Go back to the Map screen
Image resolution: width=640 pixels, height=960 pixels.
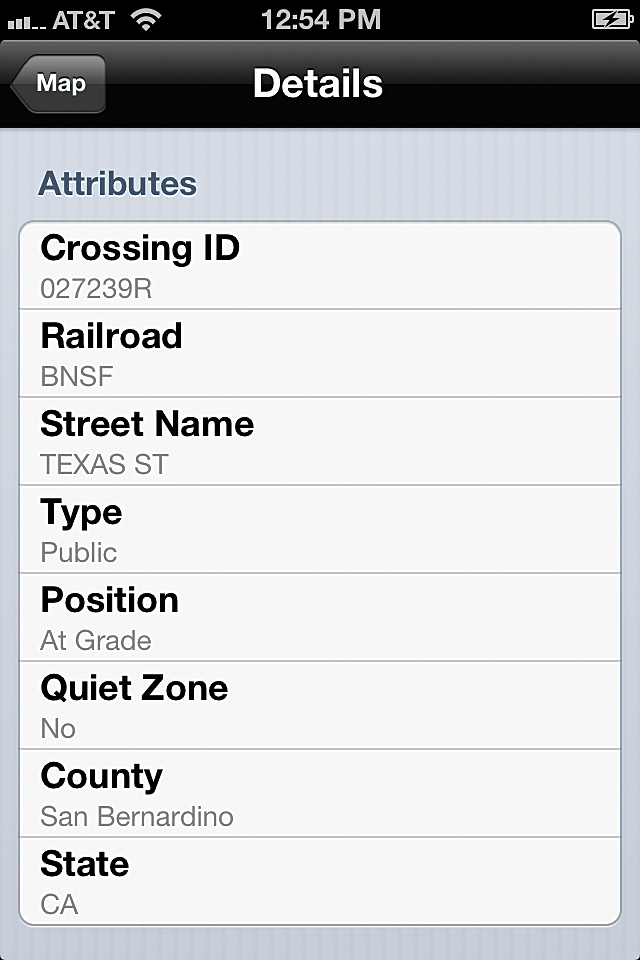(x=59, y=84)
